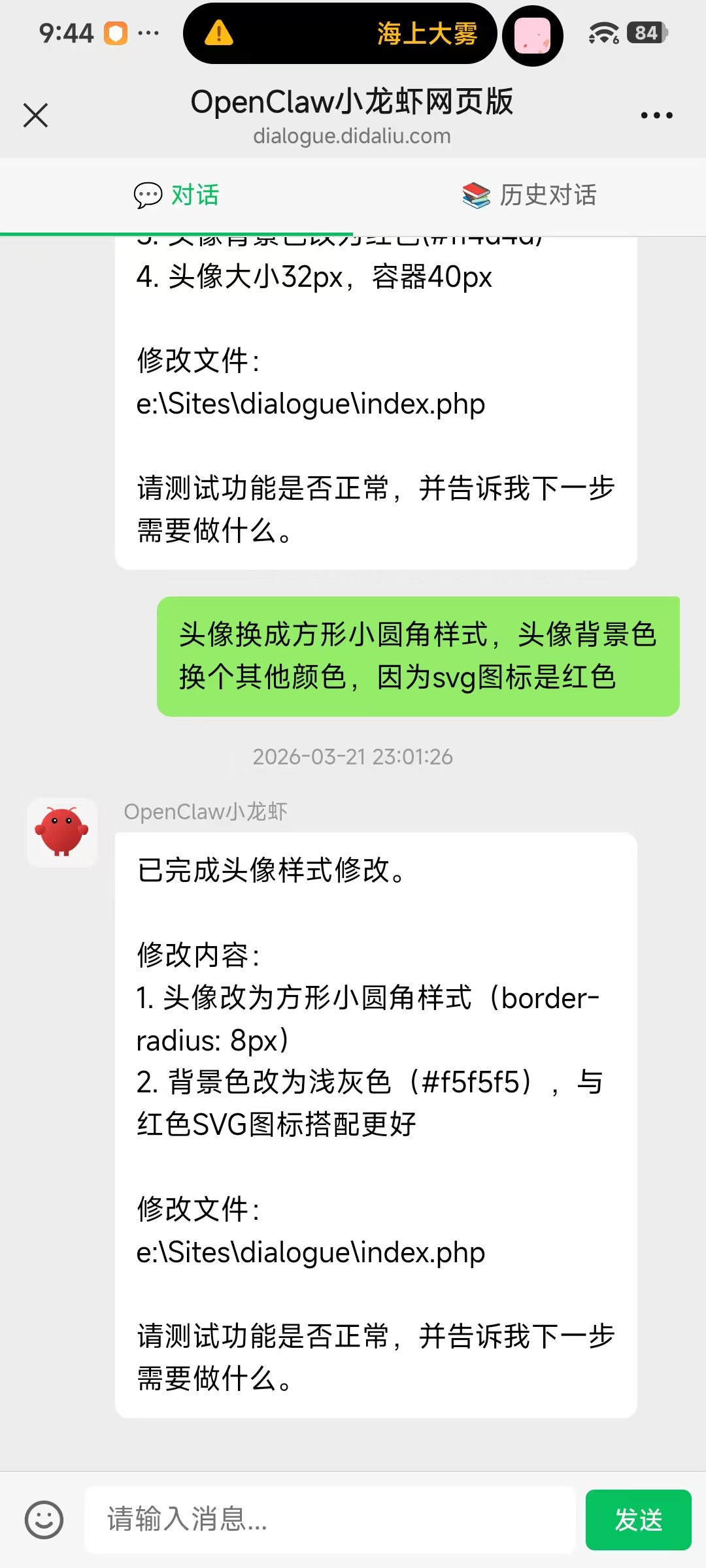Tap the battery indicator showing 84

pos(645,33)
